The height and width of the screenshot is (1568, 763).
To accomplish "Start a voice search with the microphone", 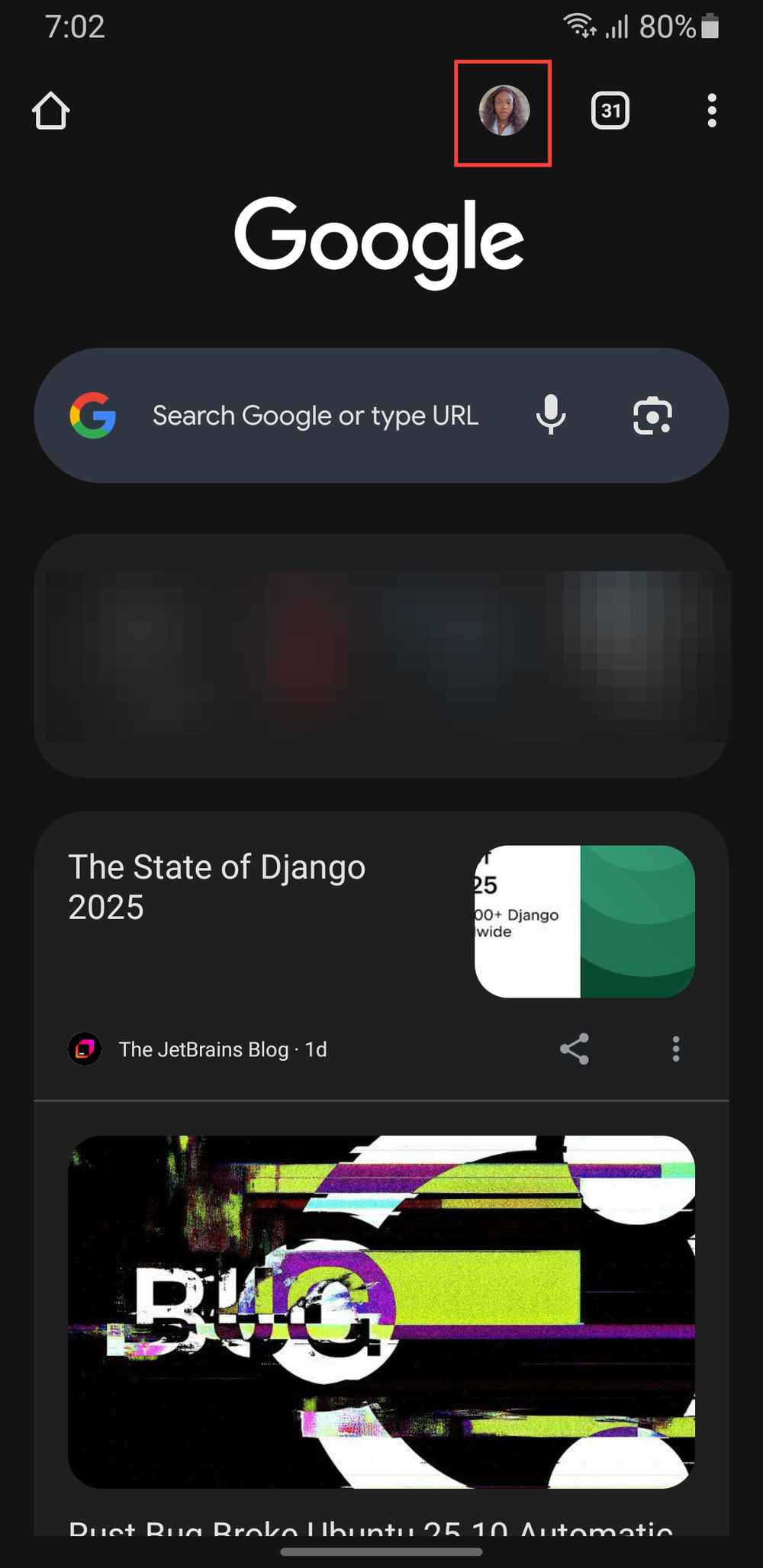I will point(551,415).
